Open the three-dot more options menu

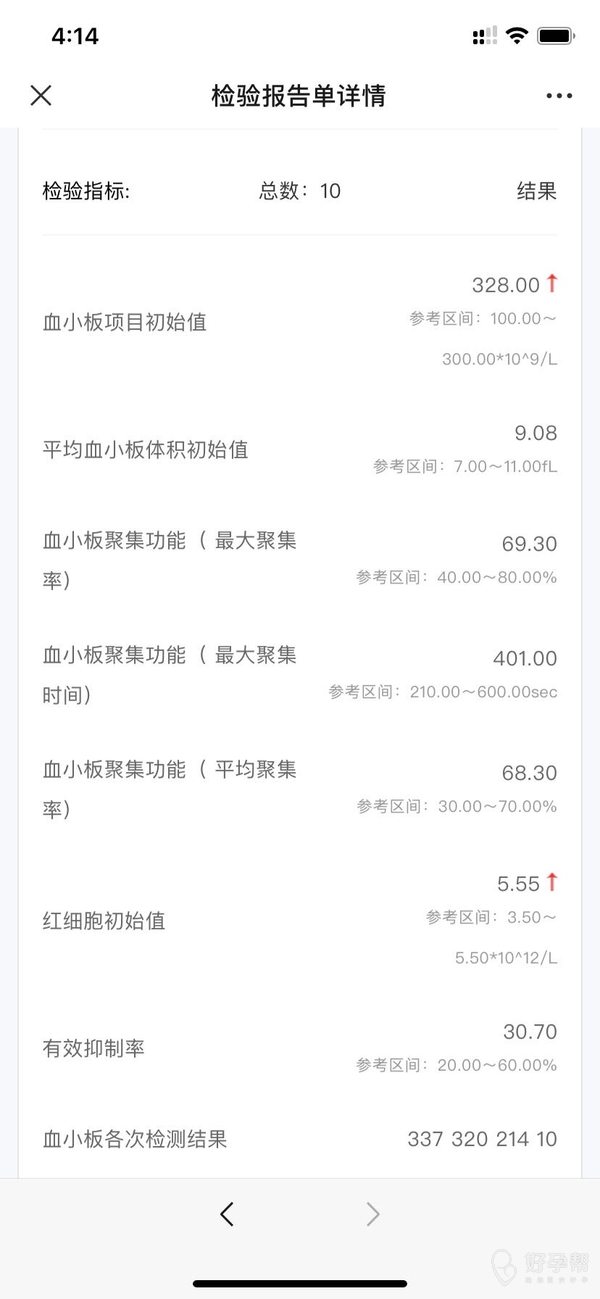(x=559, y=96)
